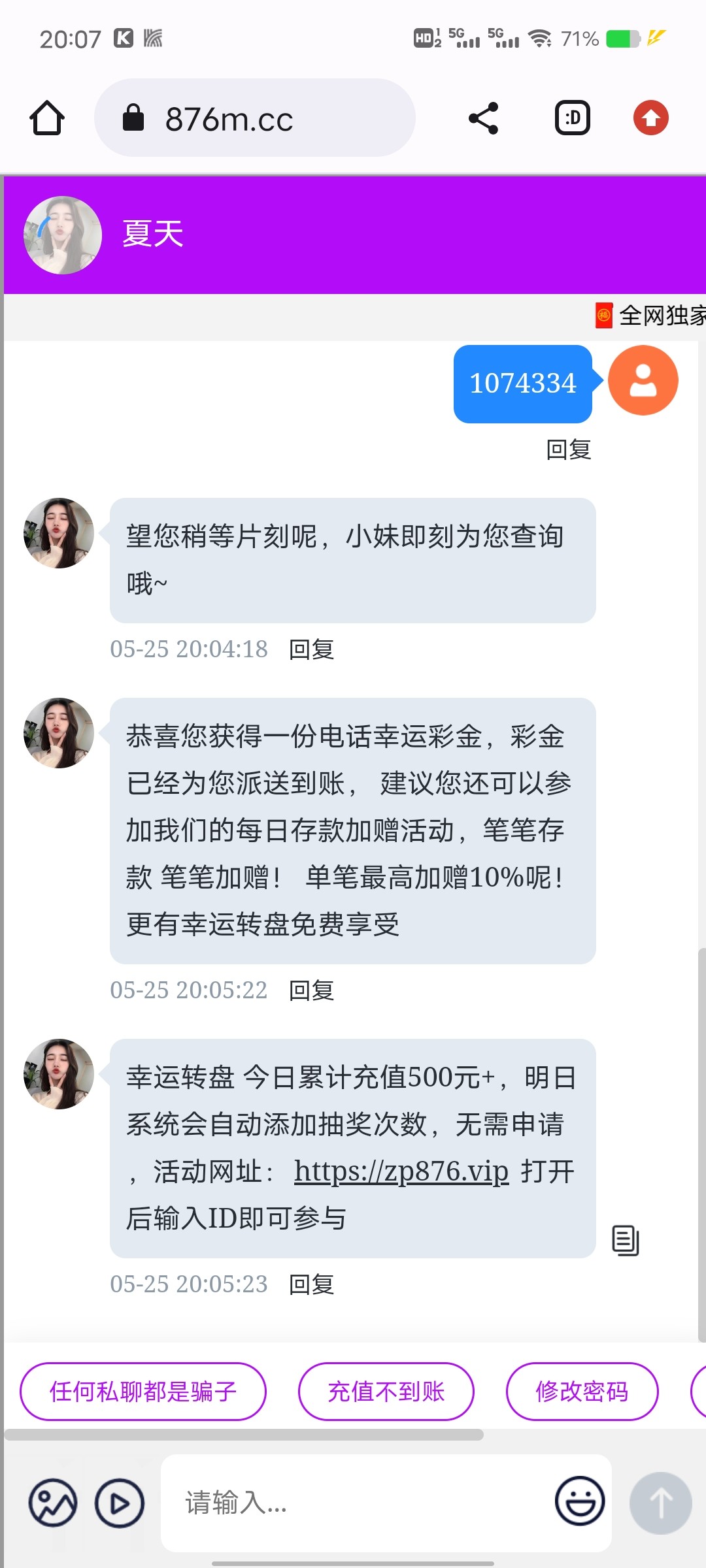Attach a video to the chat
This screenshot has height=1568, width=706.
[120, 1503]
